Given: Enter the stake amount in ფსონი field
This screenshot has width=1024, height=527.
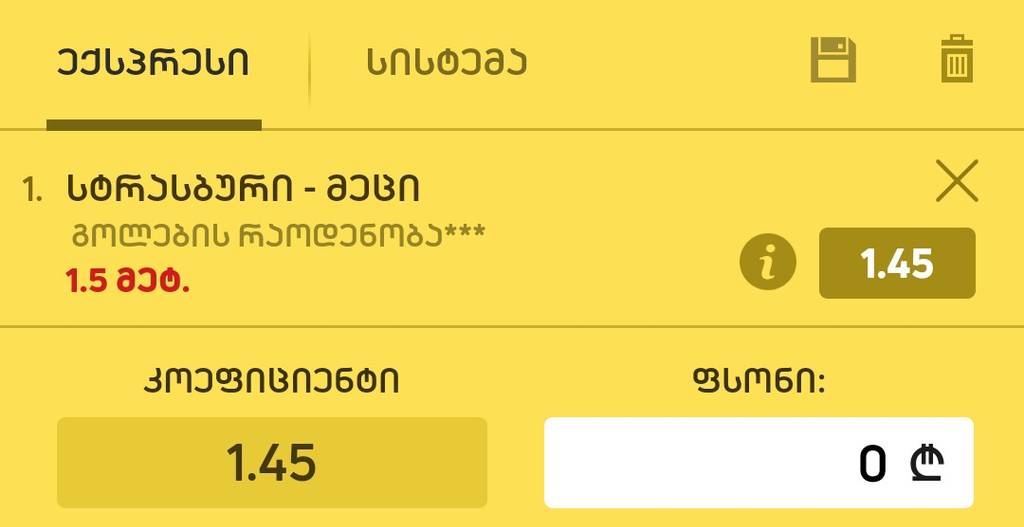Looking at the screenshot, I should tap(758, 463).
